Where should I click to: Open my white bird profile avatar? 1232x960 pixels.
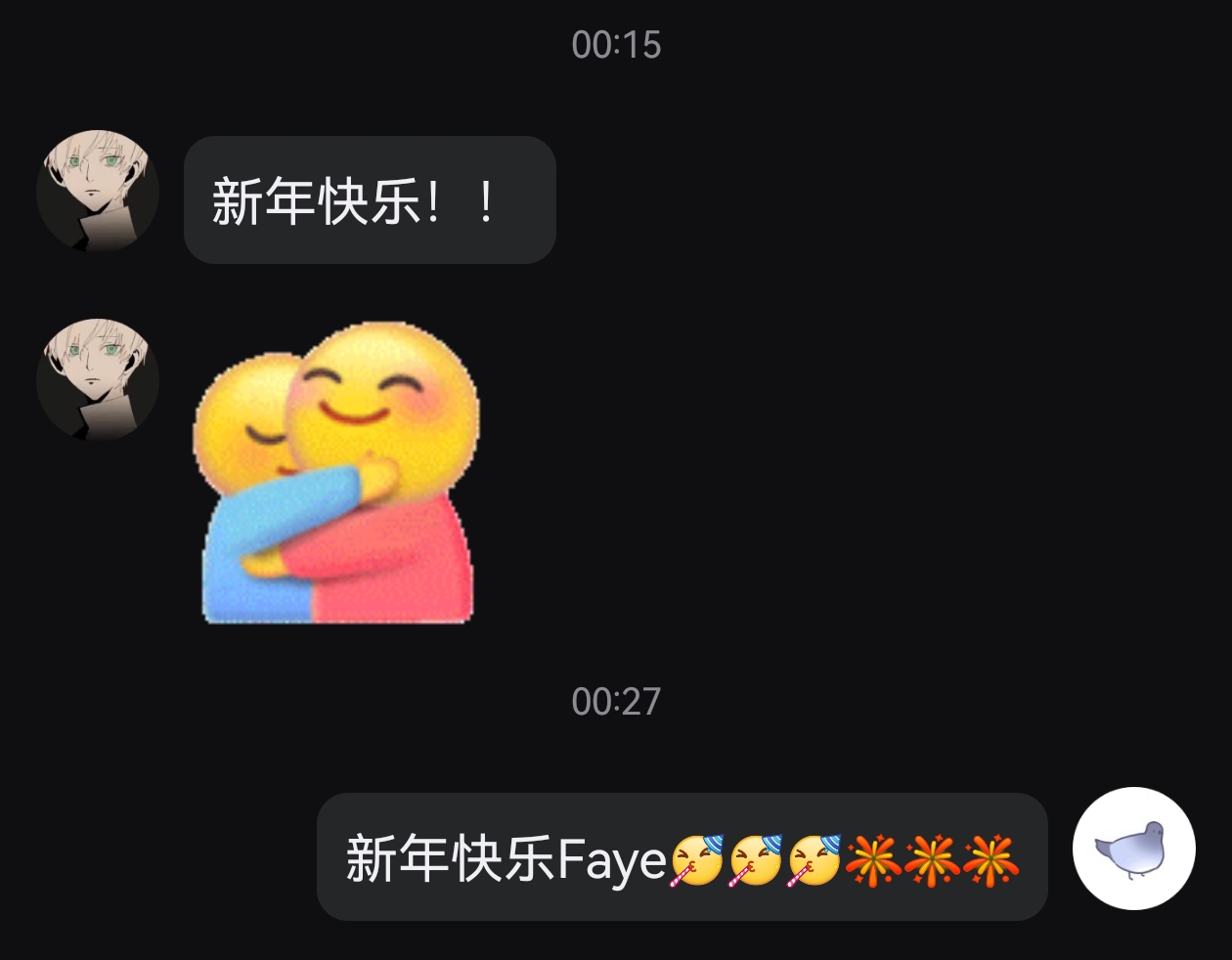click(x=1133, y=849)
